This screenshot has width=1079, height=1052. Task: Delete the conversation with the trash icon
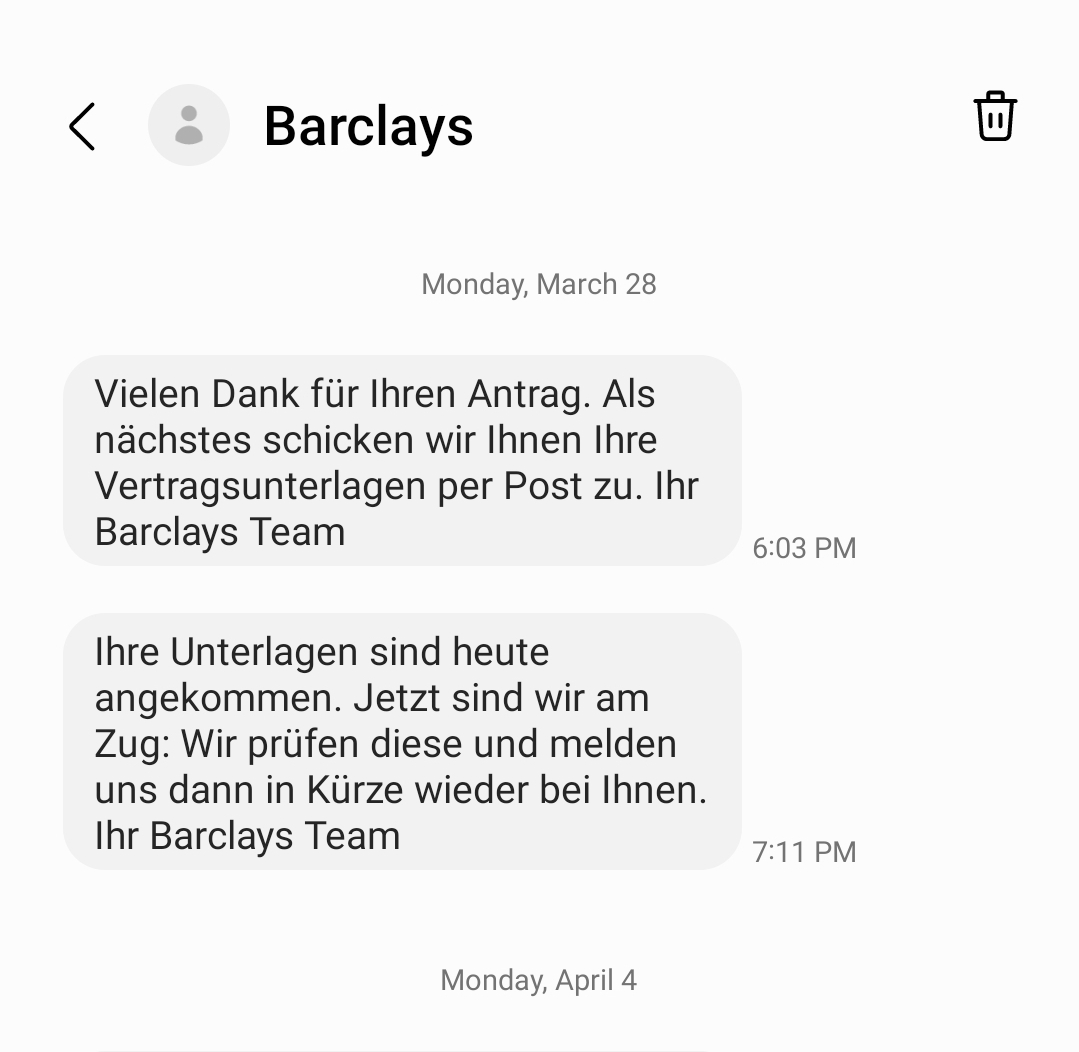(994, 116)
